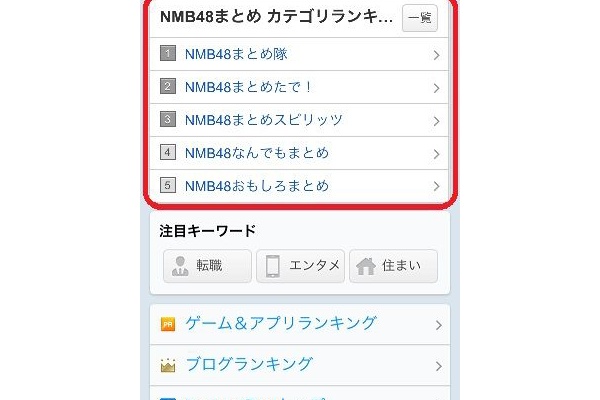Select the エンタメ keyword button
Screen dimensions: 600x400
point(300,266)
